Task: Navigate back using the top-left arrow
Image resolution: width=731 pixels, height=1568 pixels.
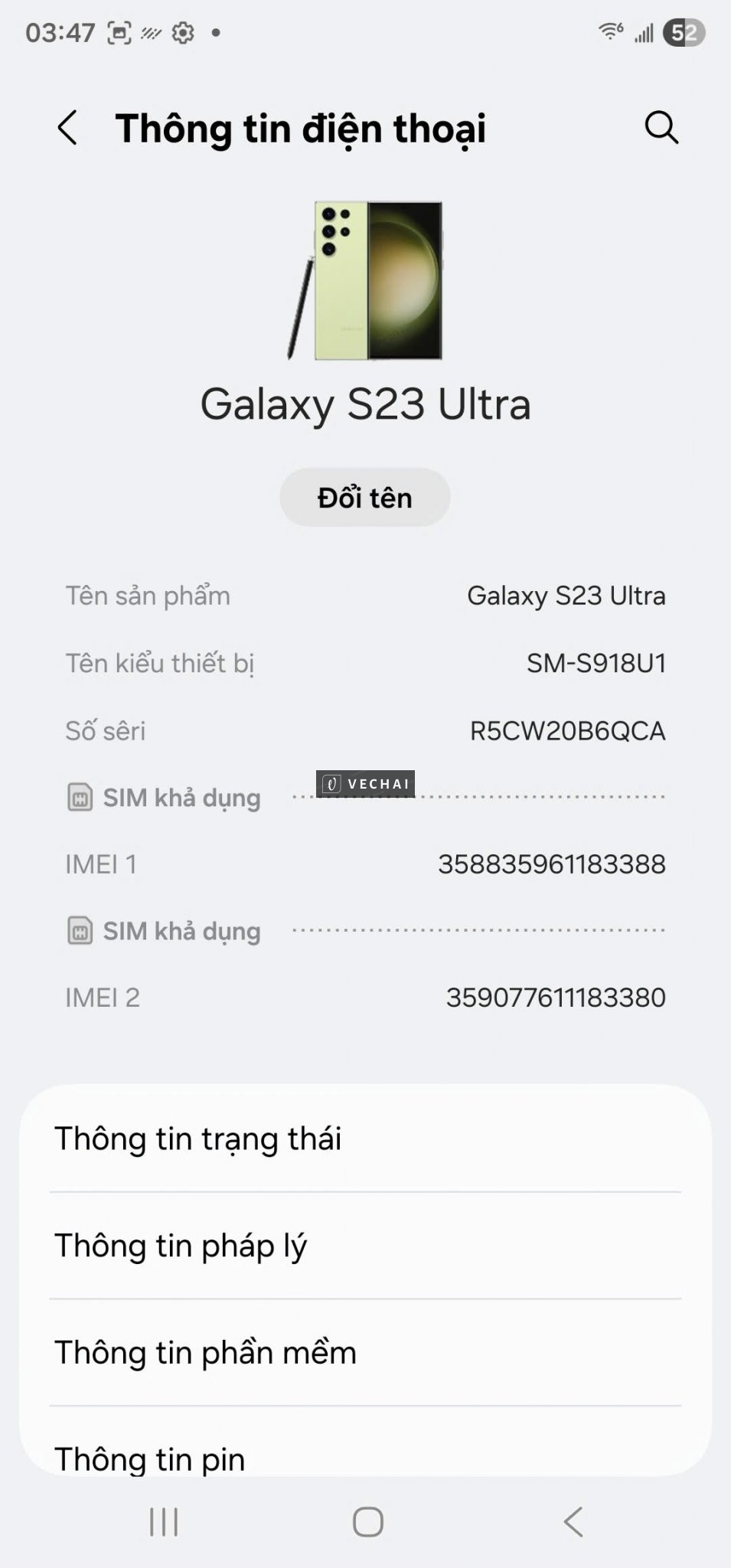Action: click(67, 128)
